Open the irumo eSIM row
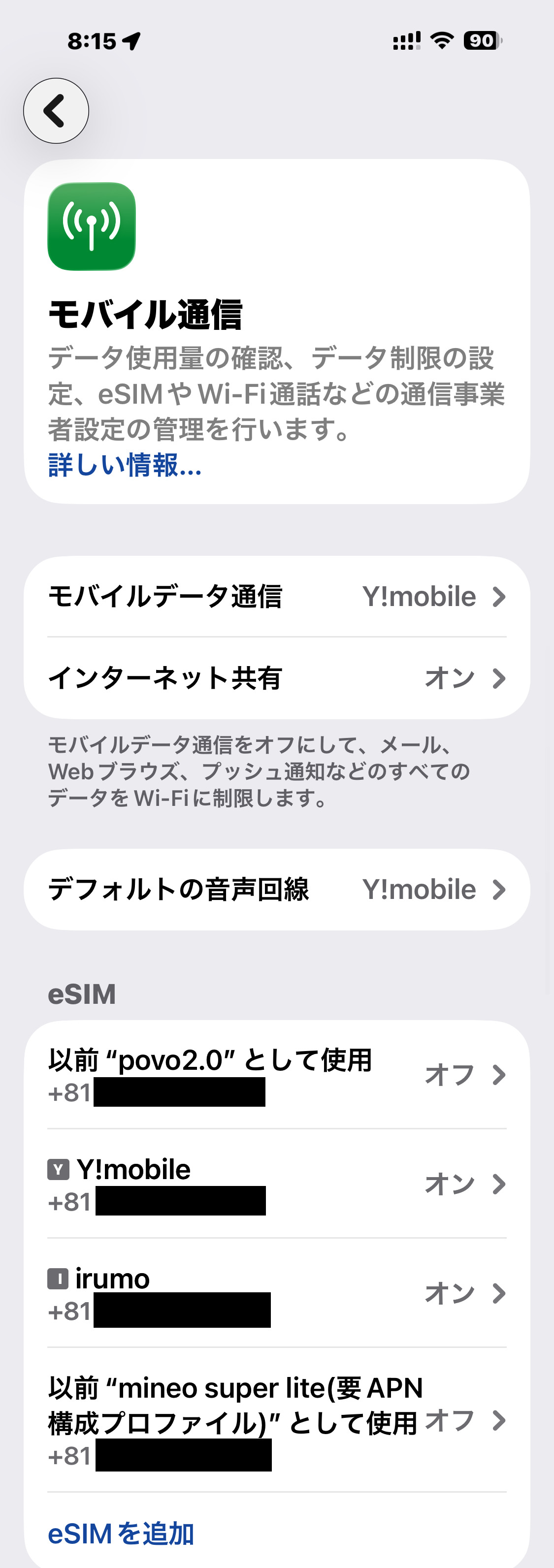 pyautogui.click(x=276, y=1292)
